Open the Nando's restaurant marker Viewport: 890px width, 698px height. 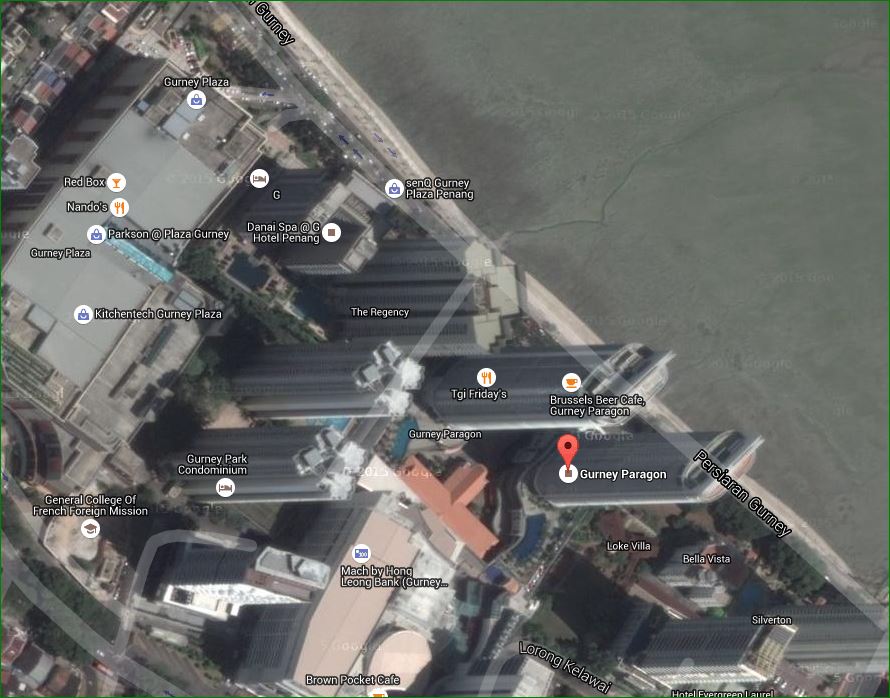[120, 207]
